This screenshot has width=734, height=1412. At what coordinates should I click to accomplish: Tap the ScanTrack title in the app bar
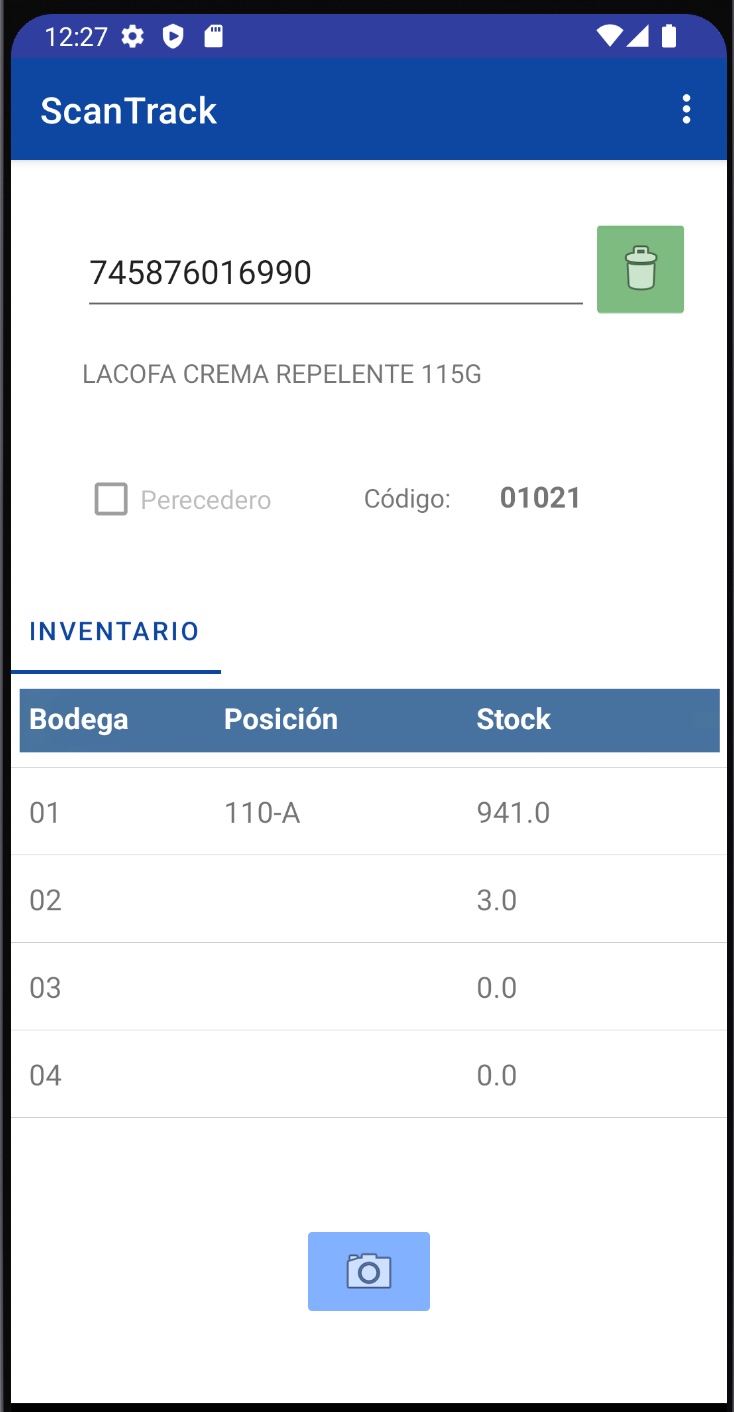pyautogui.click(x=128, y=110)
